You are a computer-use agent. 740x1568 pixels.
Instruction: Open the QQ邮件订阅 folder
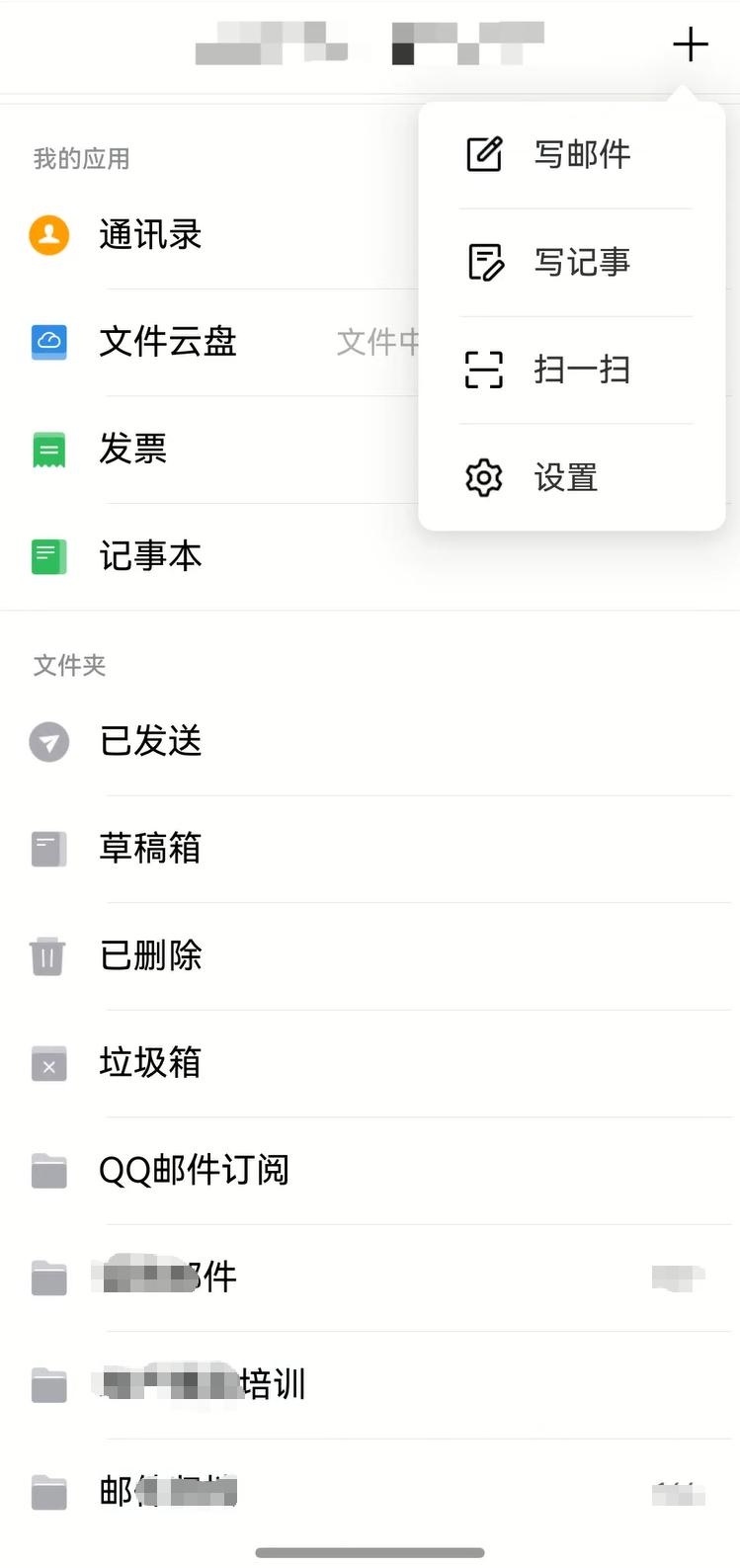194,1171
